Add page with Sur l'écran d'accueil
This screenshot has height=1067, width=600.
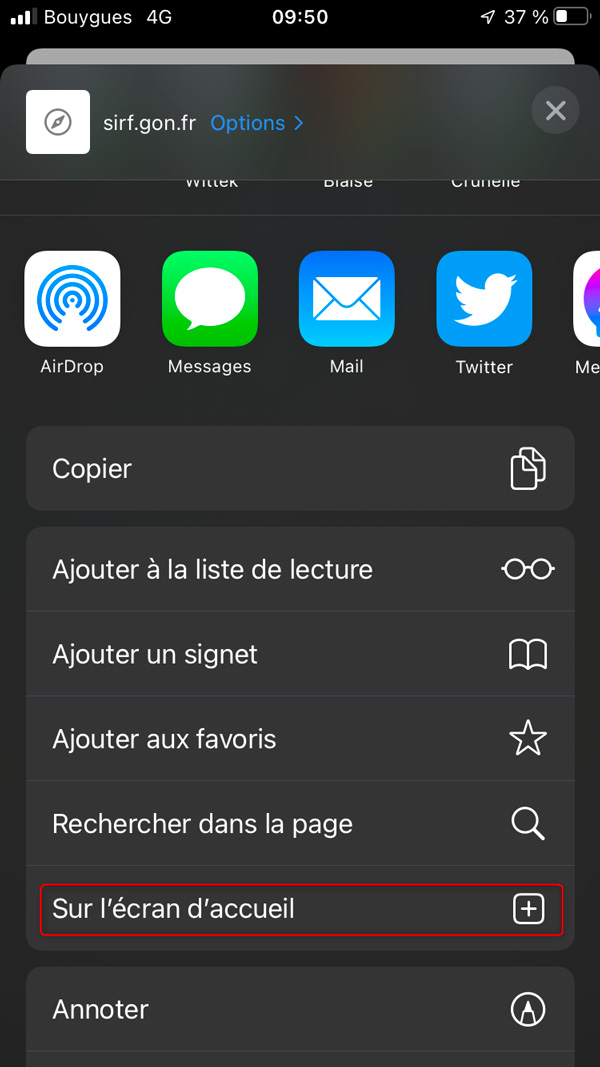300,908
